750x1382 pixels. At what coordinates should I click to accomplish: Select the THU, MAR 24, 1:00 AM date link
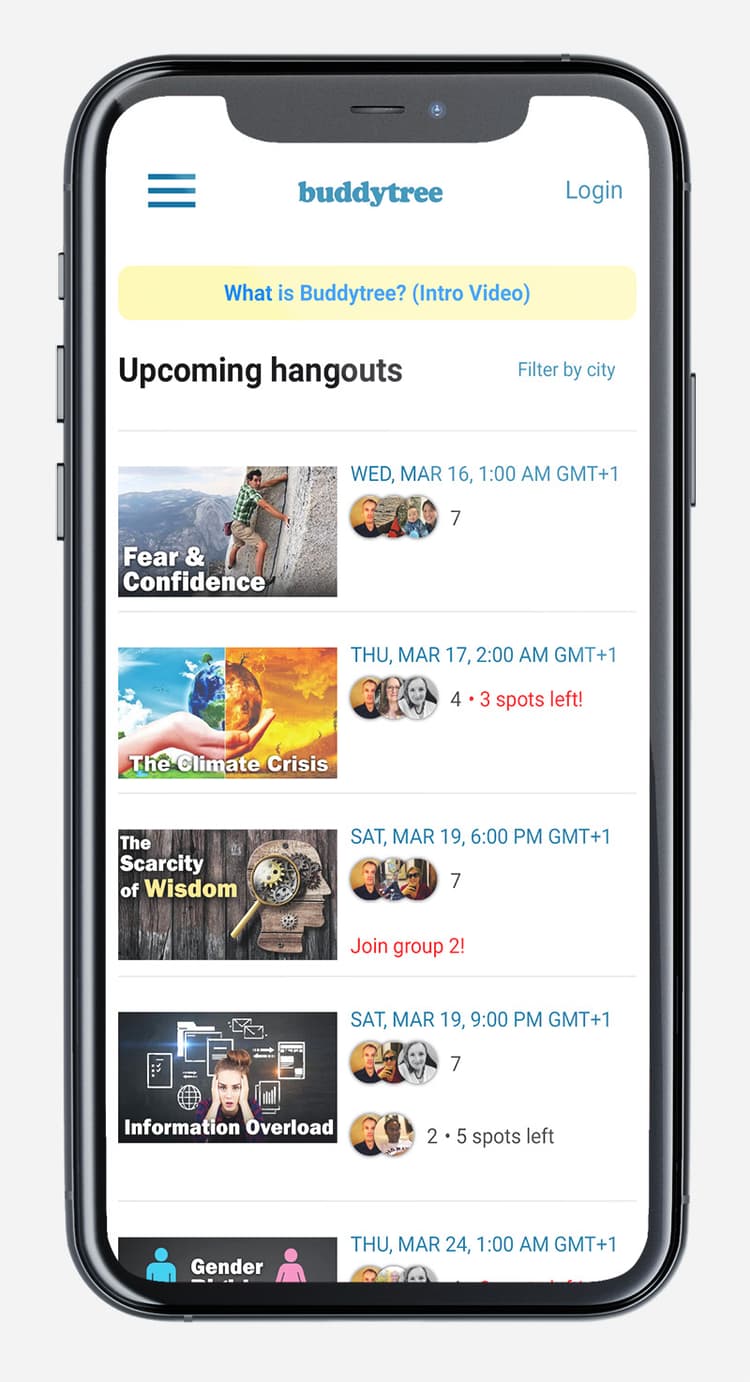(x=484, y=1245)
